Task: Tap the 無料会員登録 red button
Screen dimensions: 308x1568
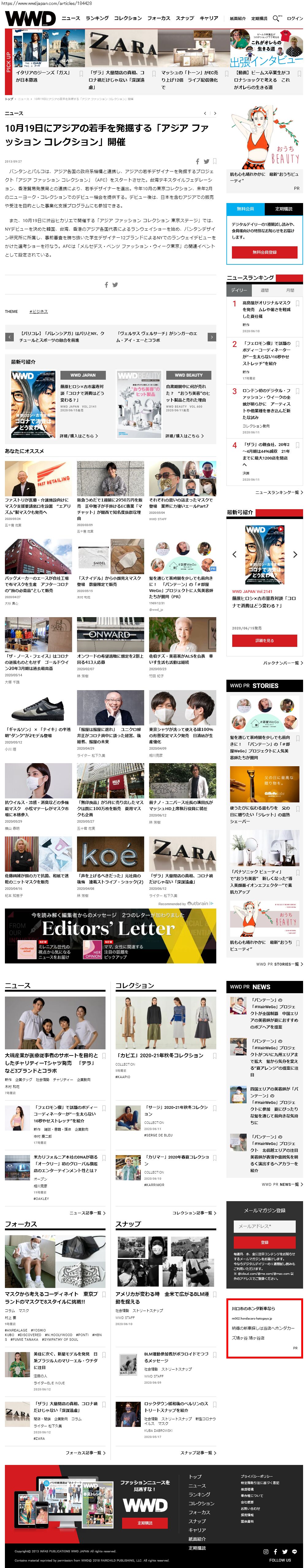Action: pyautogui.click(x=264, y=252)
